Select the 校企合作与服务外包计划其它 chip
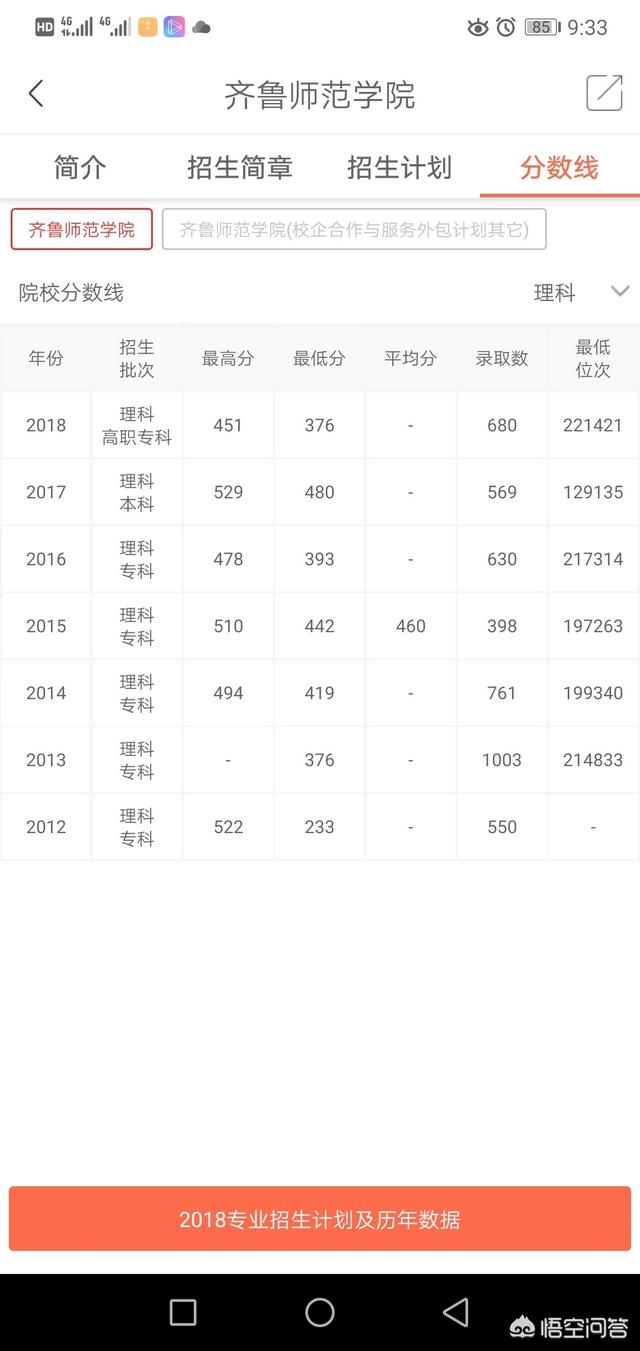The image size is (640, 1351). [x=354, y=229]
